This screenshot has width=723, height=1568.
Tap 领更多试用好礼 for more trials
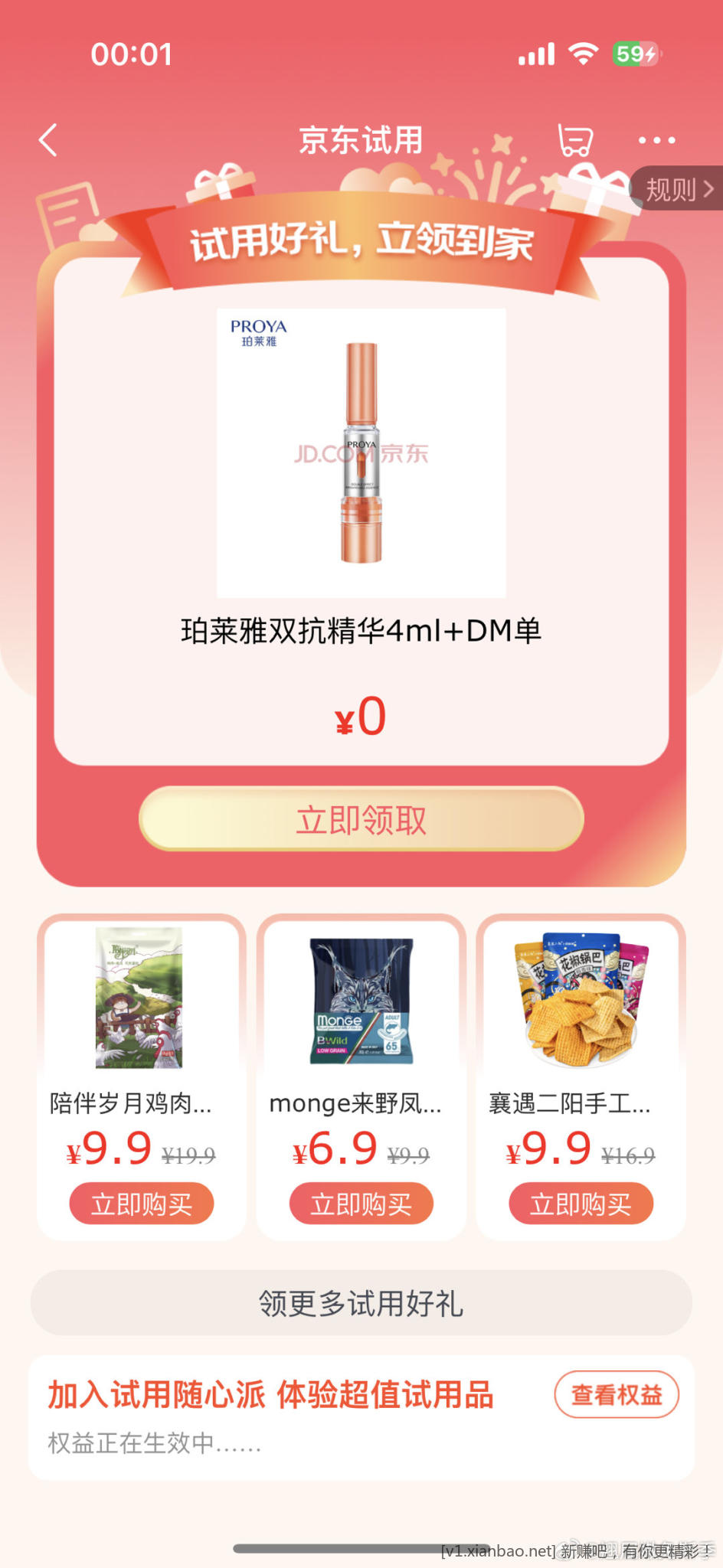[x=361, y=1303]
